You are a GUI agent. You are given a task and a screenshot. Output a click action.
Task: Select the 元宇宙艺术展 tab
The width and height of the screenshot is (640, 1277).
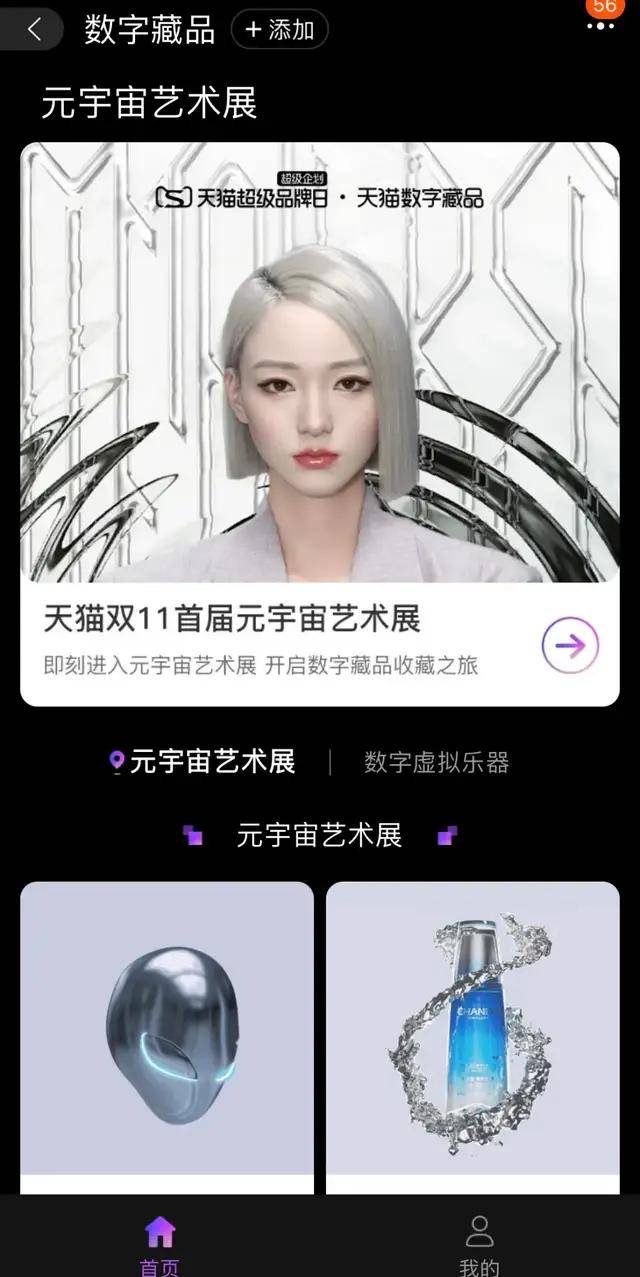click(x=202, y=762)
